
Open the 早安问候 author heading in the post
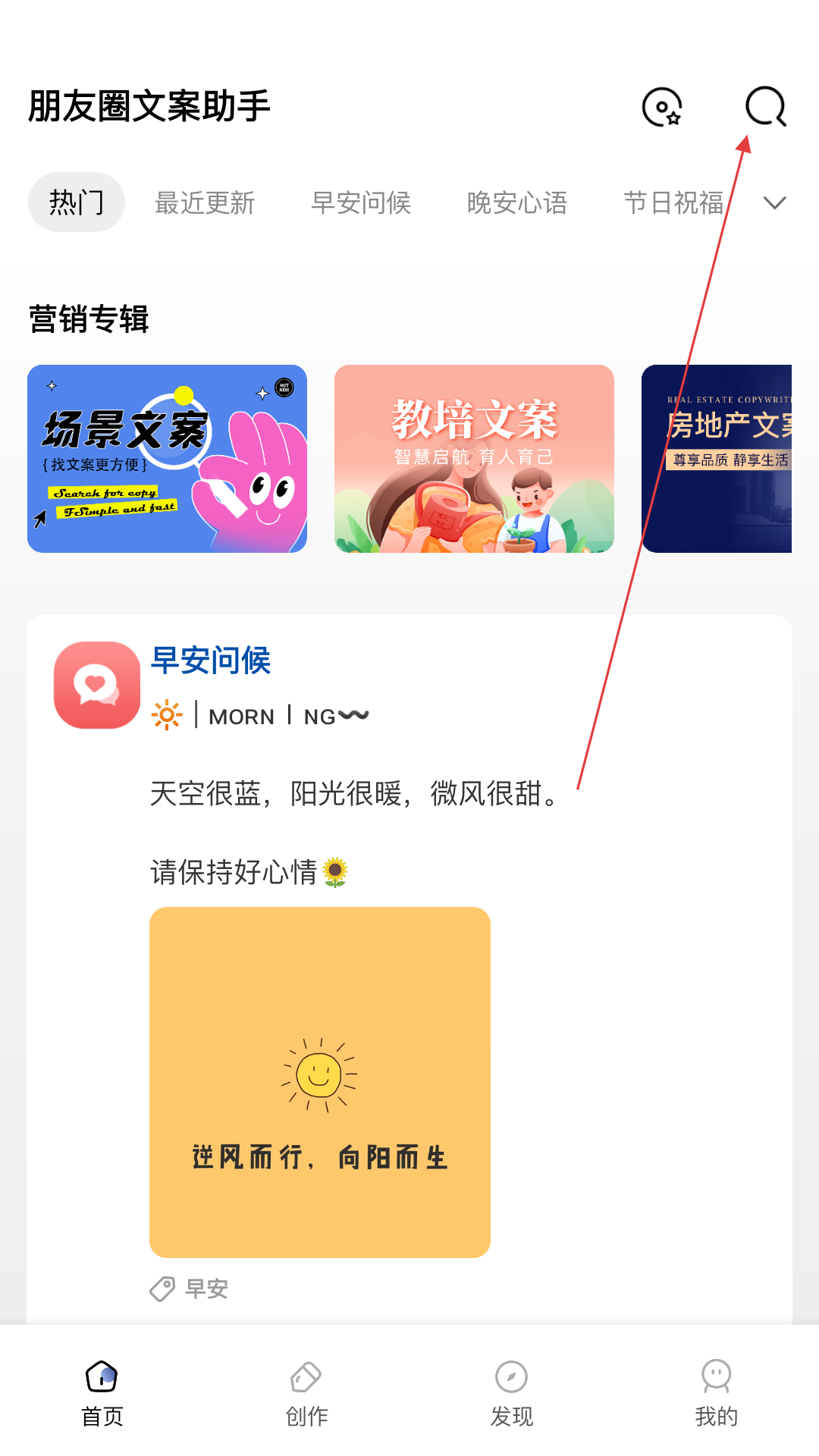click(x=211, y=661)
